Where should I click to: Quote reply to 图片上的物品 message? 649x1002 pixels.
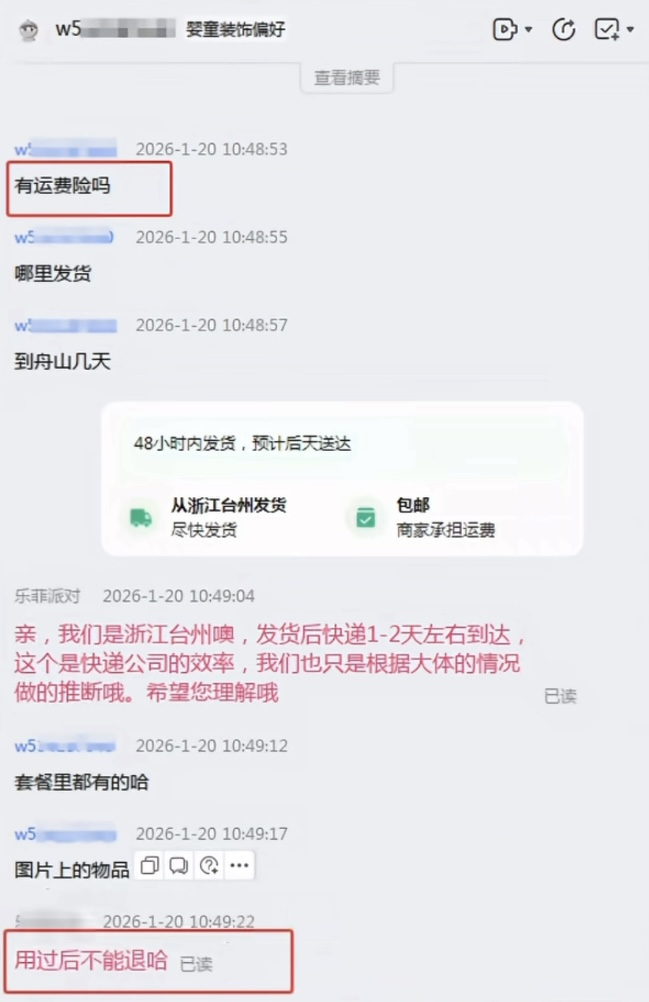click(x=179, y=865)
